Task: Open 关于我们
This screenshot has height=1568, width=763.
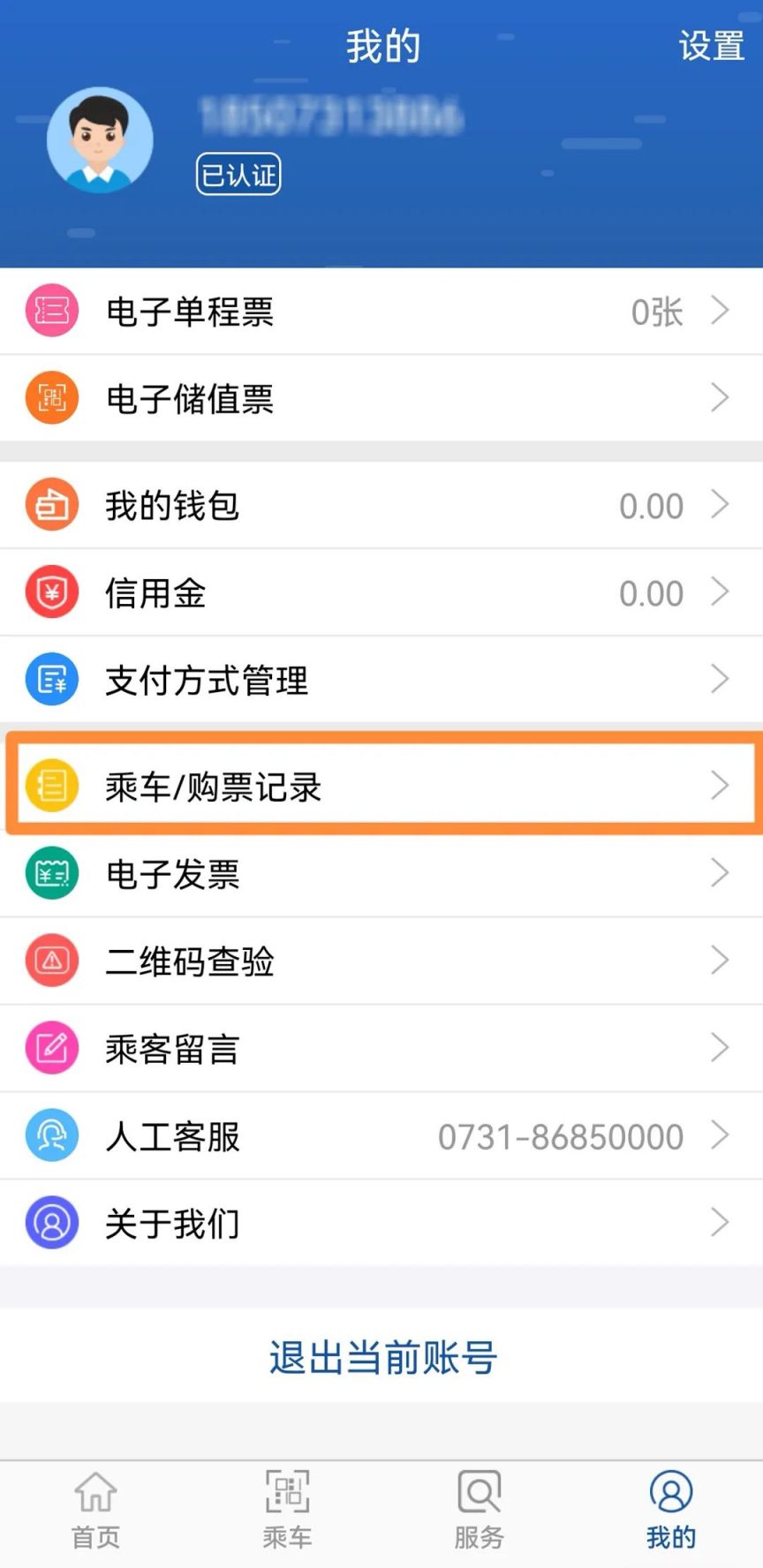Action: tap(381, 1223)
